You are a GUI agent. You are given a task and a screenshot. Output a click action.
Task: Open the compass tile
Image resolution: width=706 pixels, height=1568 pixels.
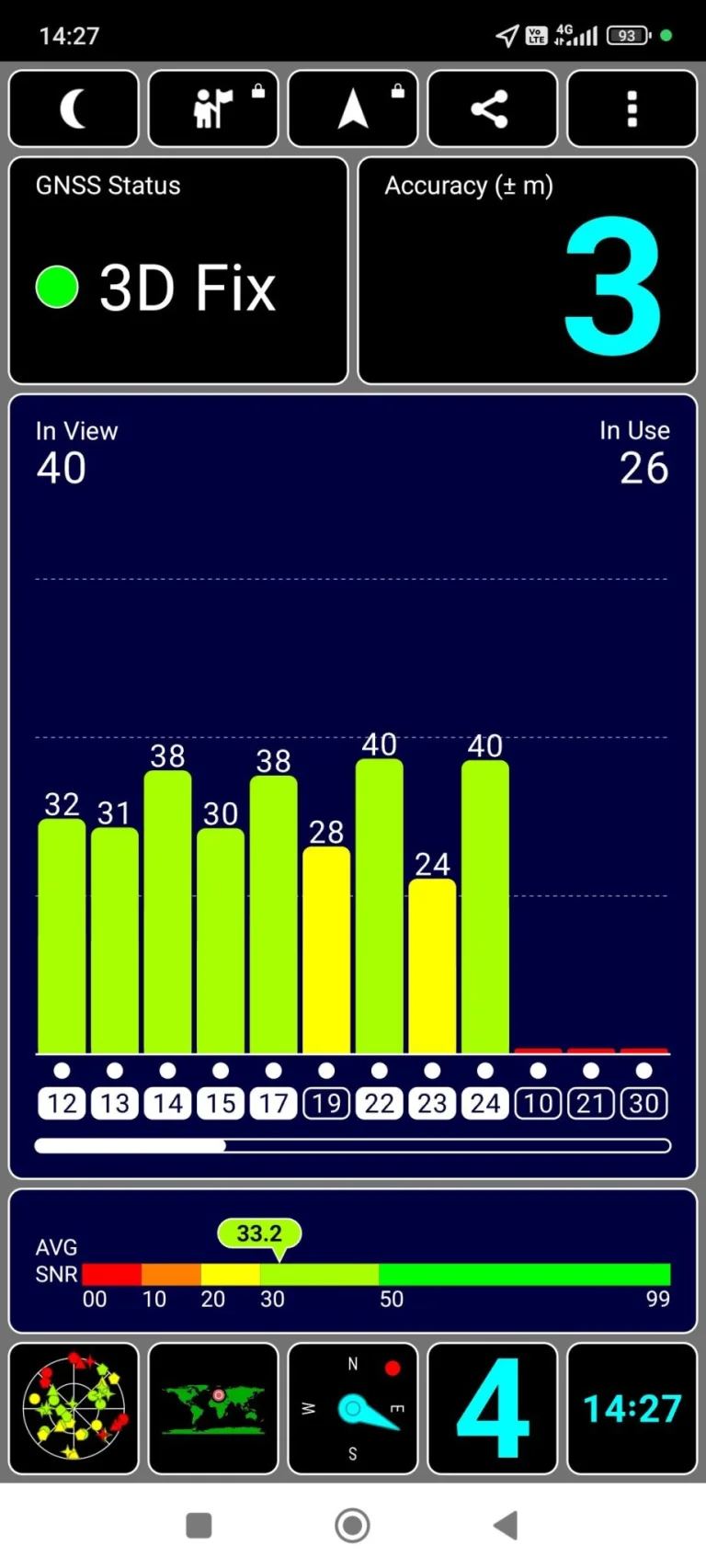point(353,1407)
